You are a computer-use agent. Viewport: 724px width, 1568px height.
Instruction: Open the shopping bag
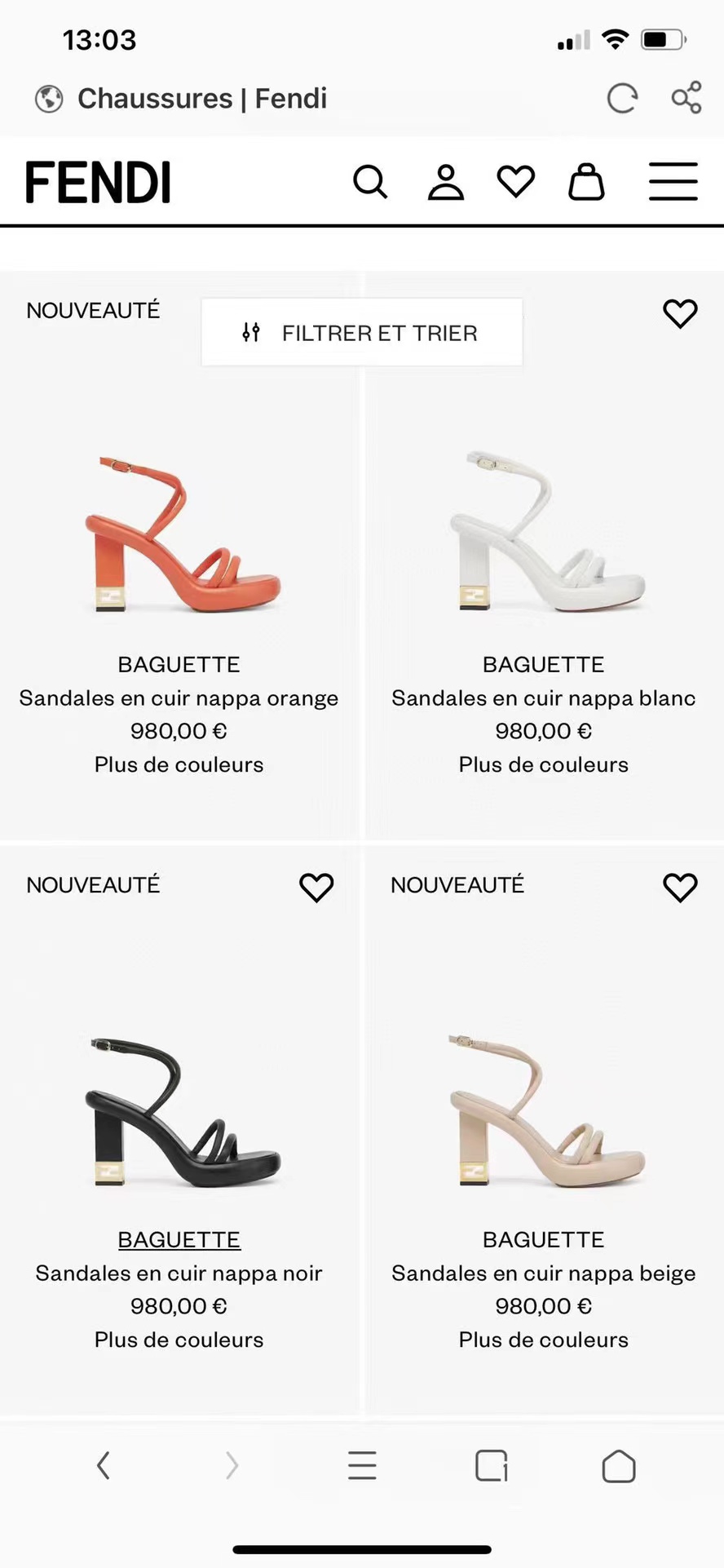586,181
